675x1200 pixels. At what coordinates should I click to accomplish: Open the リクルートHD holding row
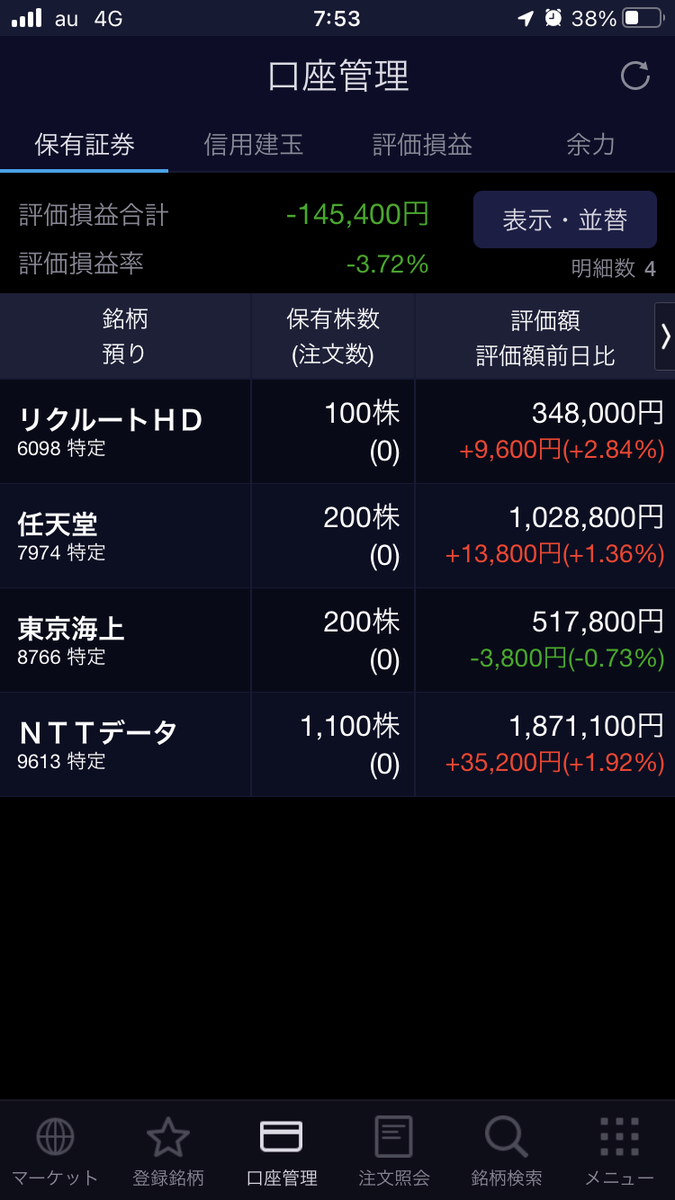point(337,432)
